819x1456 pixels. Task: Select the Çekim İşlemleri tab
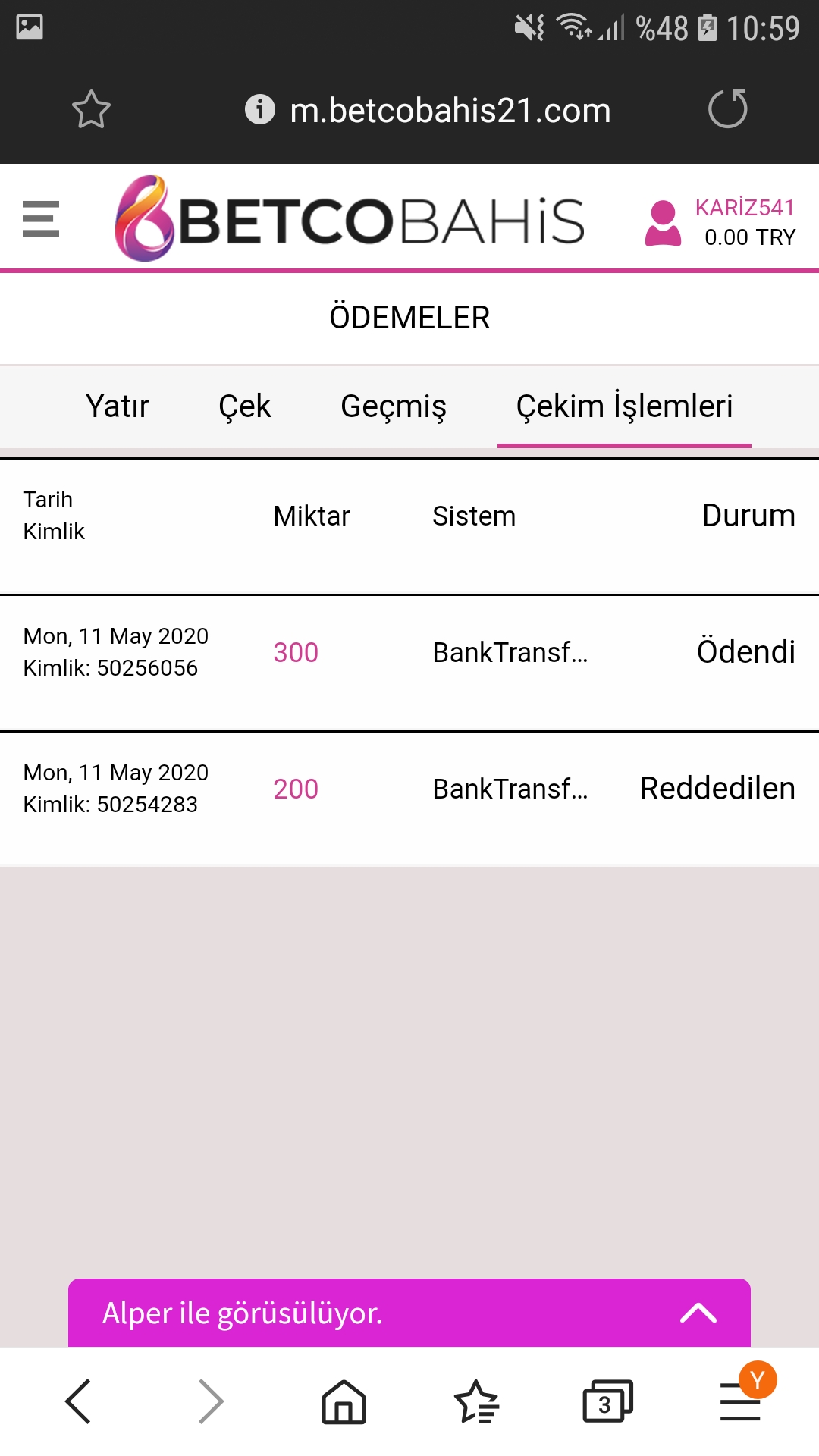click(x=624, y=406)
